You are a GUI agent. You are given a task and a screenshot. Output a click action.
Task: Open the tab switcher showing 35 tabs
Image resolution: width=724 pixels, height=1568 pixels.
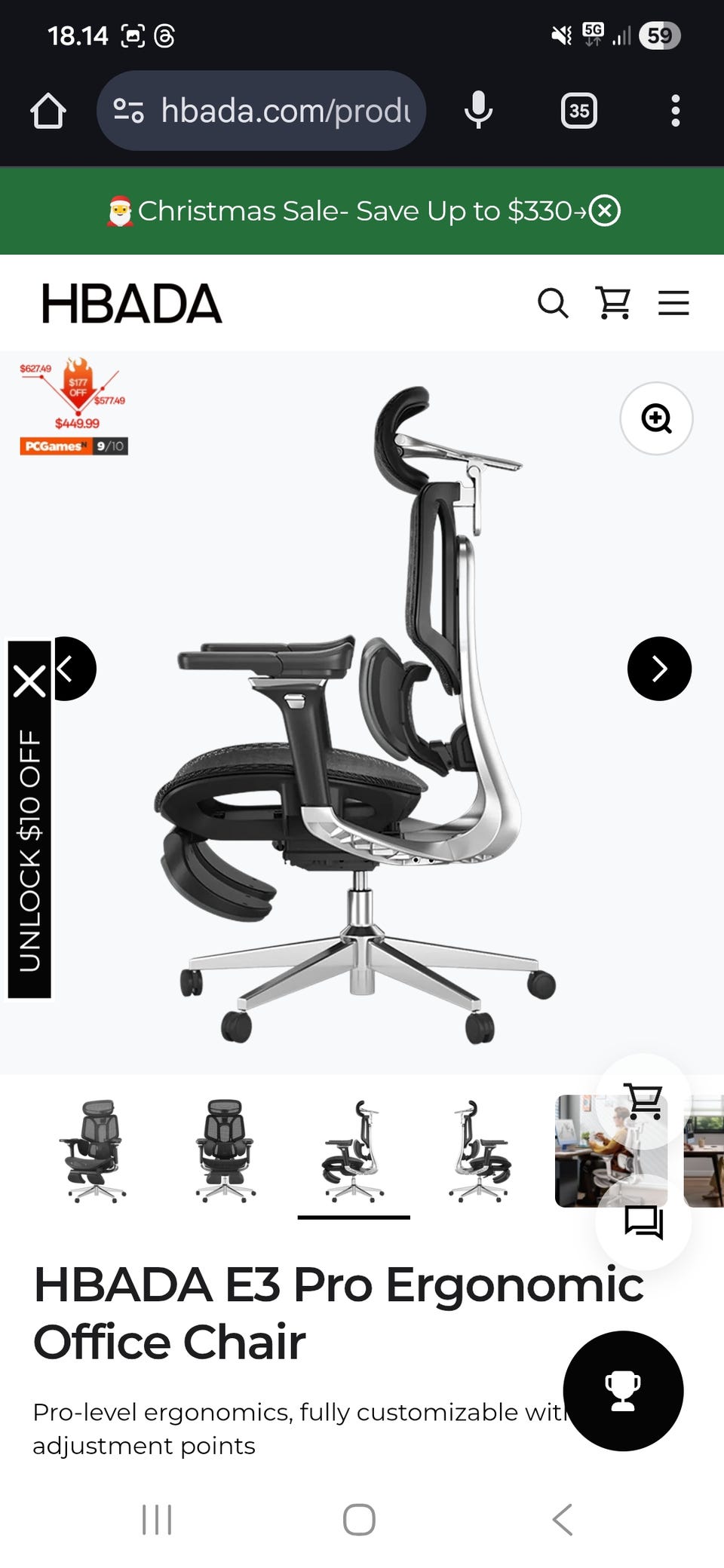point(578,111)
